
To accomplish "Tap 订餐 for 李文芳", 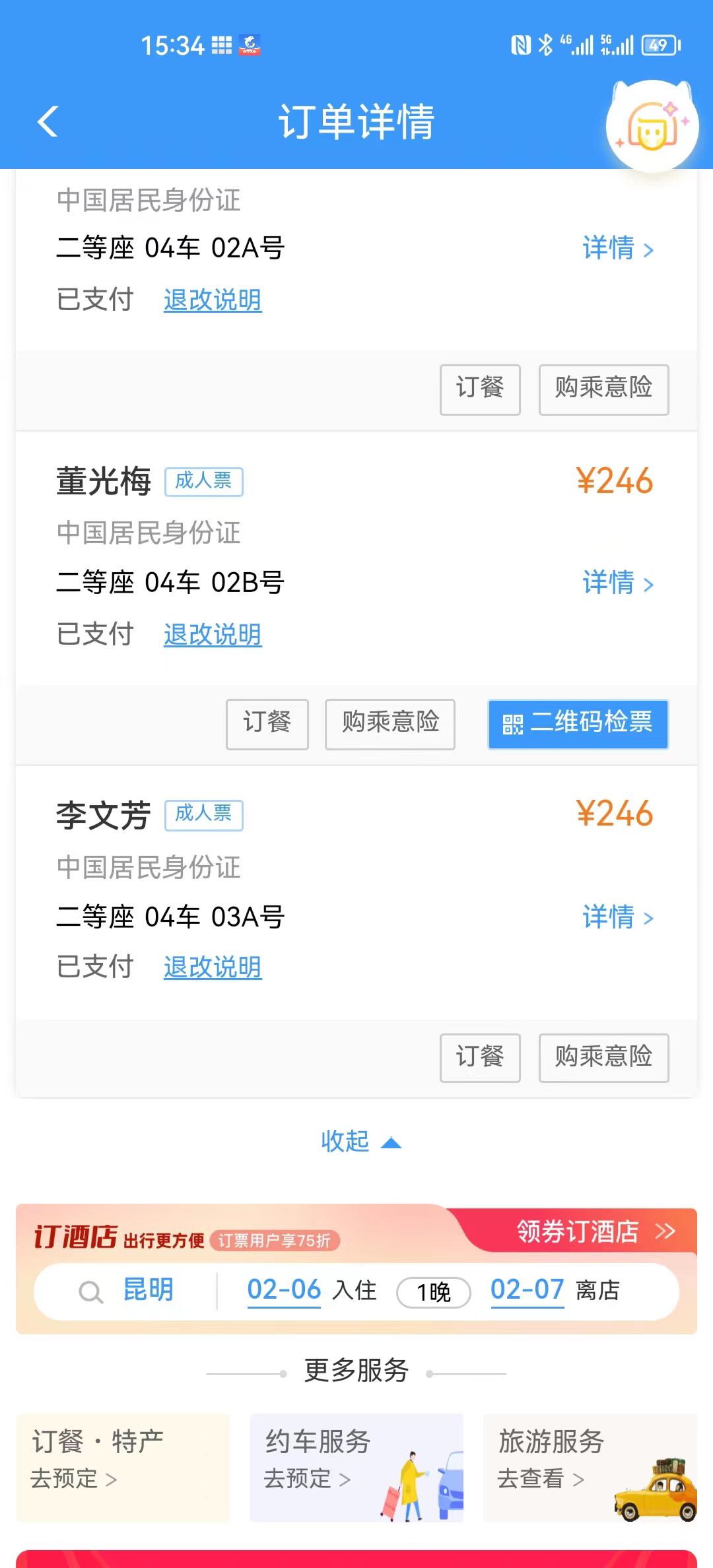I will click(x=480, y=1058).
